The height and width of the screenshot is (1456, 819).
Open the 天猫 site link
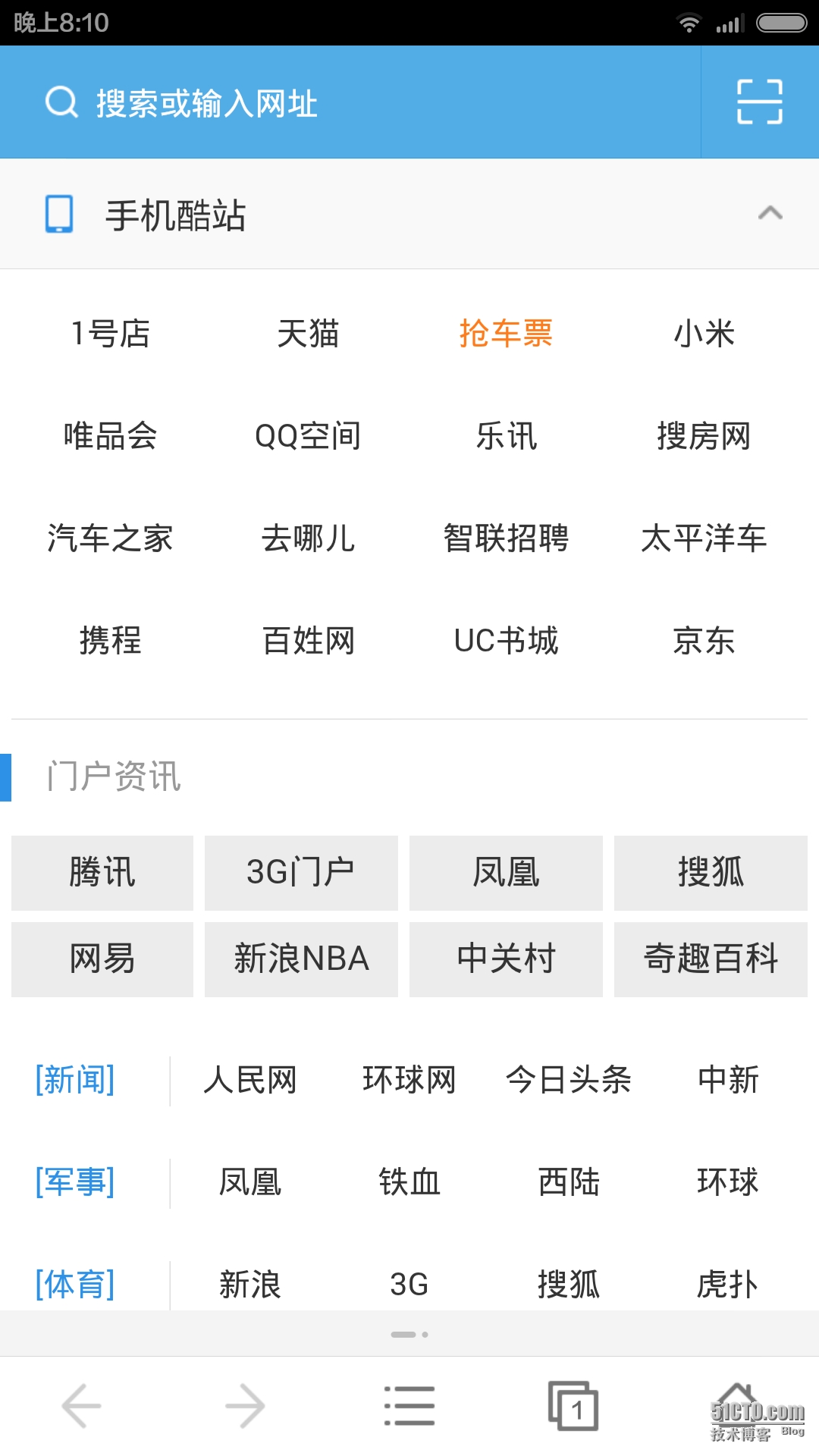[308, 334]
